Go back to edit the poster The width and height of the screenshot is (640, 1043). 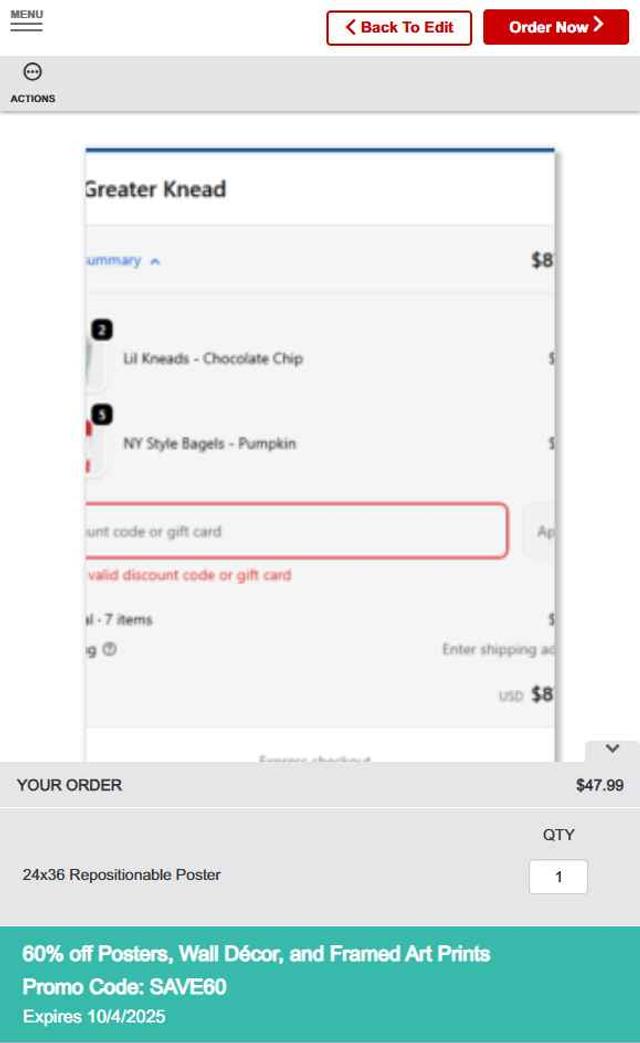point(399,27)
